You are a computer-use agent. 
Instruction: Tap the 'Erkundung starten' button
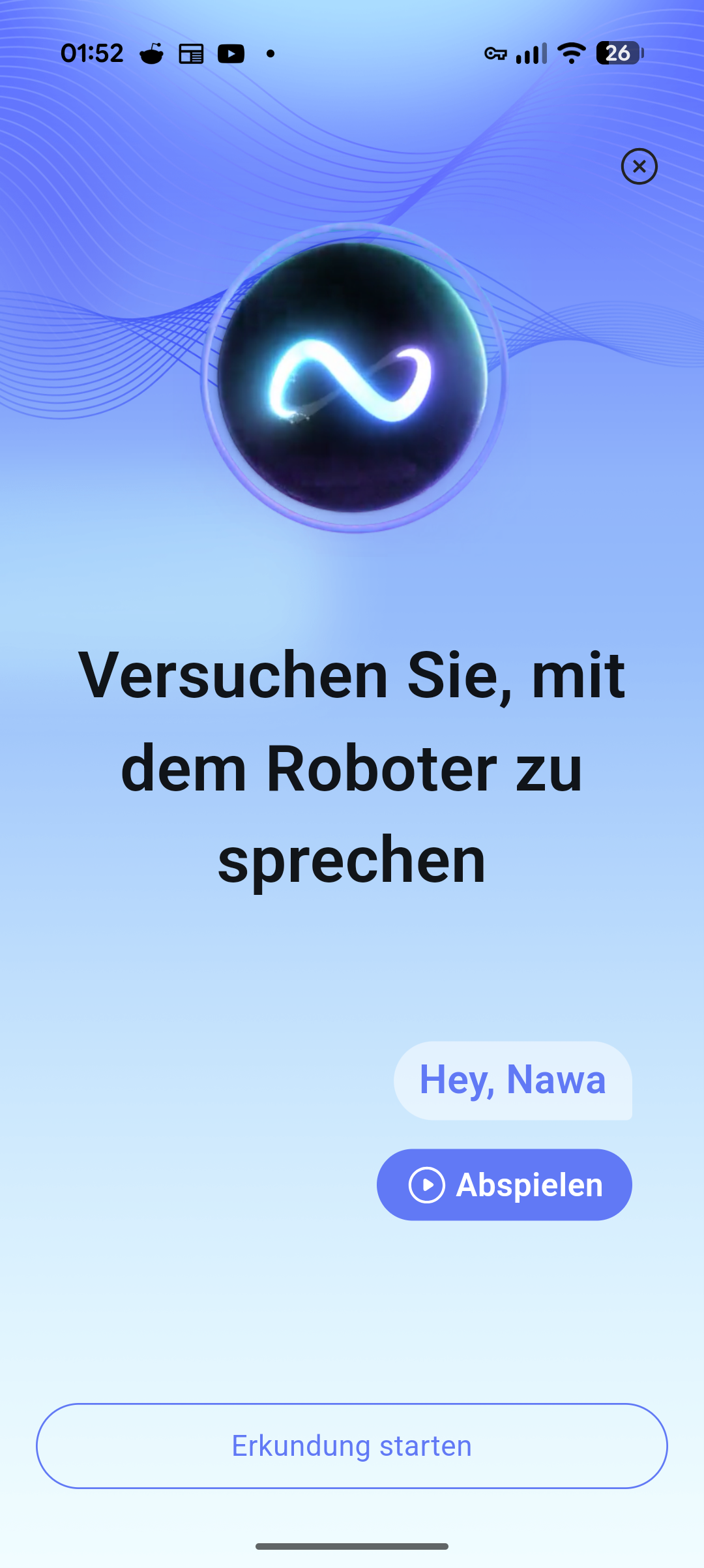352,1446
